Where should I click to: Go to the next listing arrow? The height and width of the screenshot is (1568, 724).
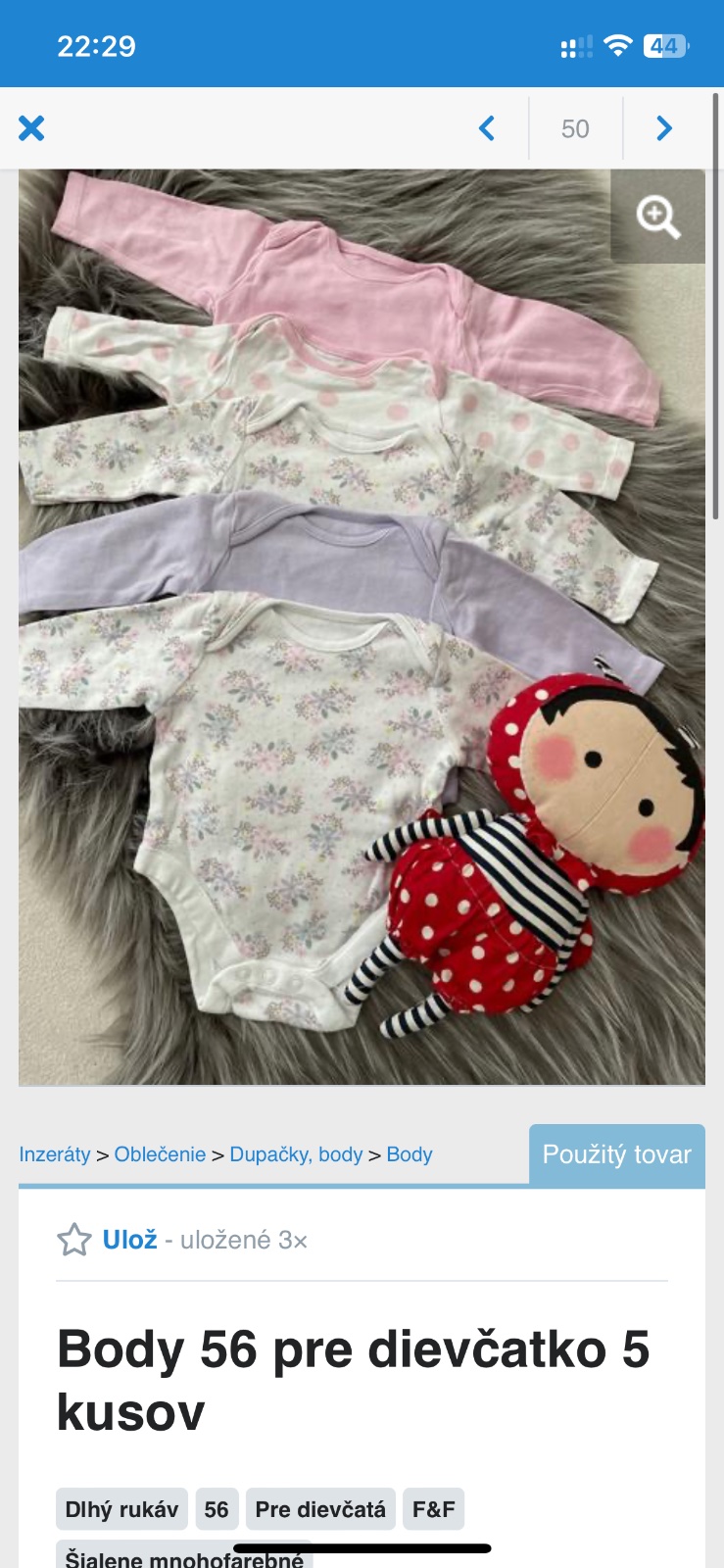point(664,128)
